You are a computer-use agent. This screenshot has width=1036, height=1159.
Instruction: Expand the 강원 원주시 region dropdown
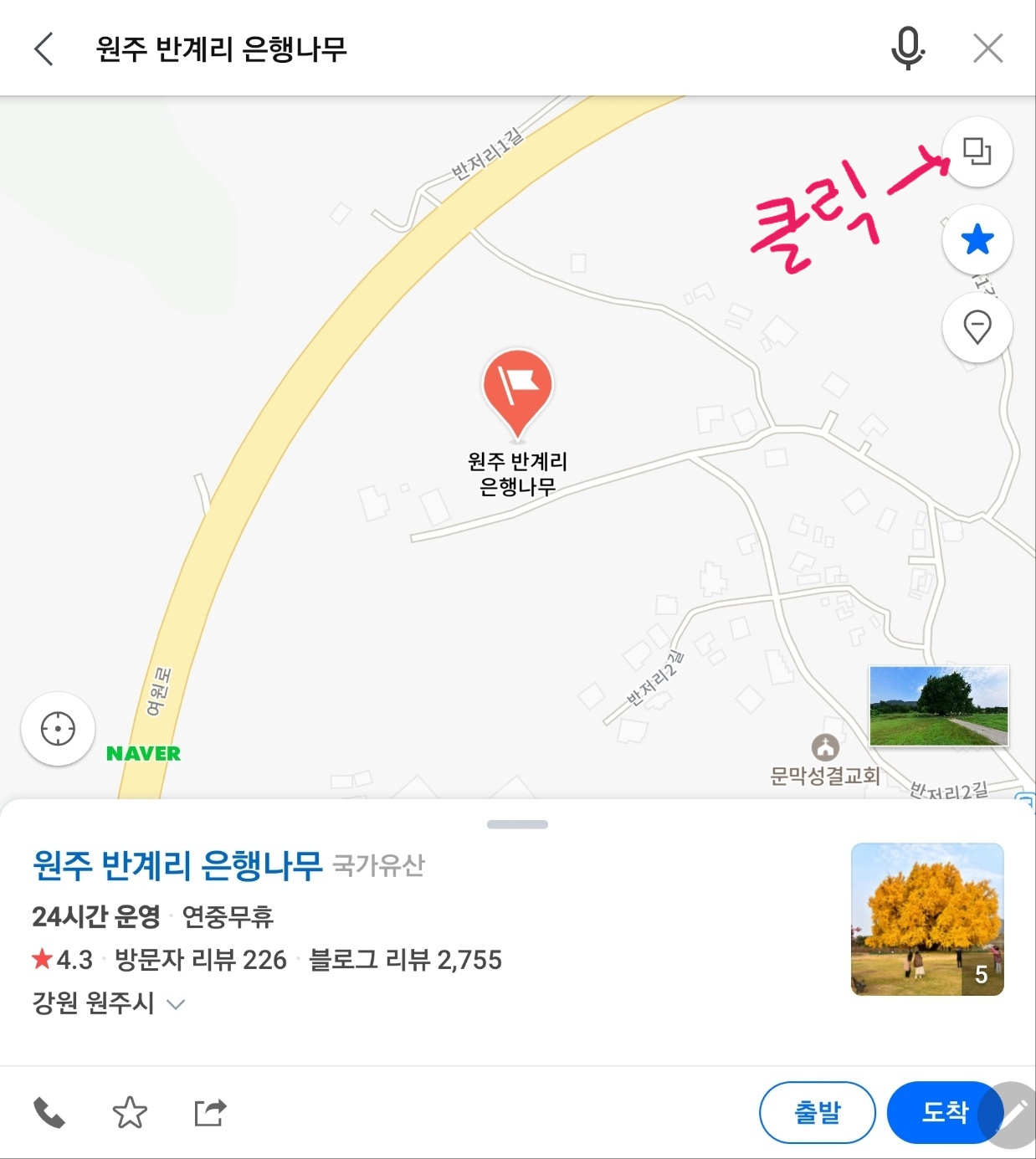176,1004
